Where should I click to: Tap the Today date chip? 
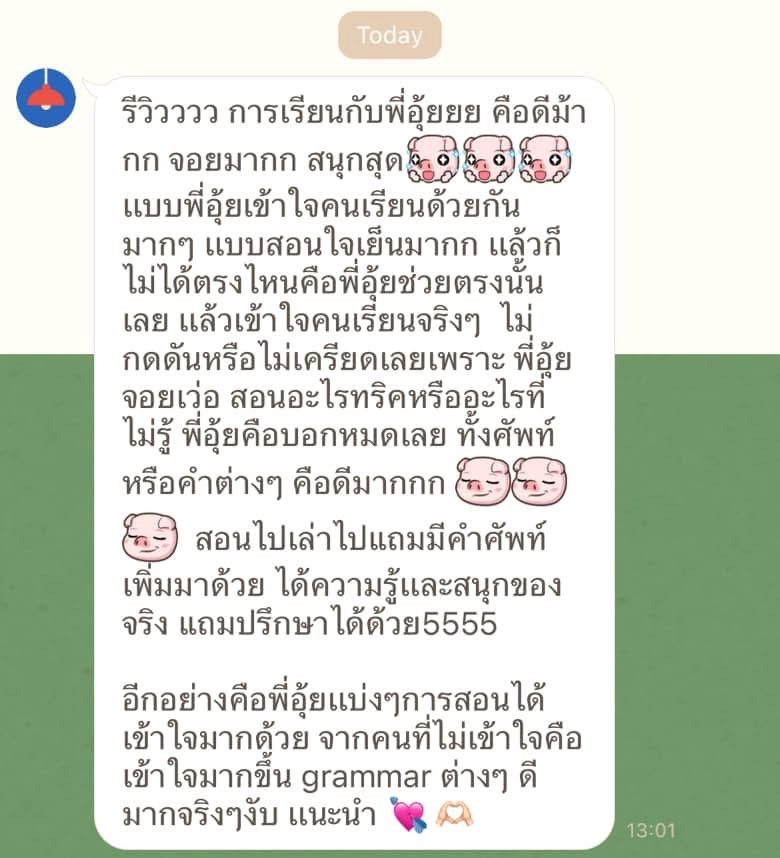click(389, 34)
